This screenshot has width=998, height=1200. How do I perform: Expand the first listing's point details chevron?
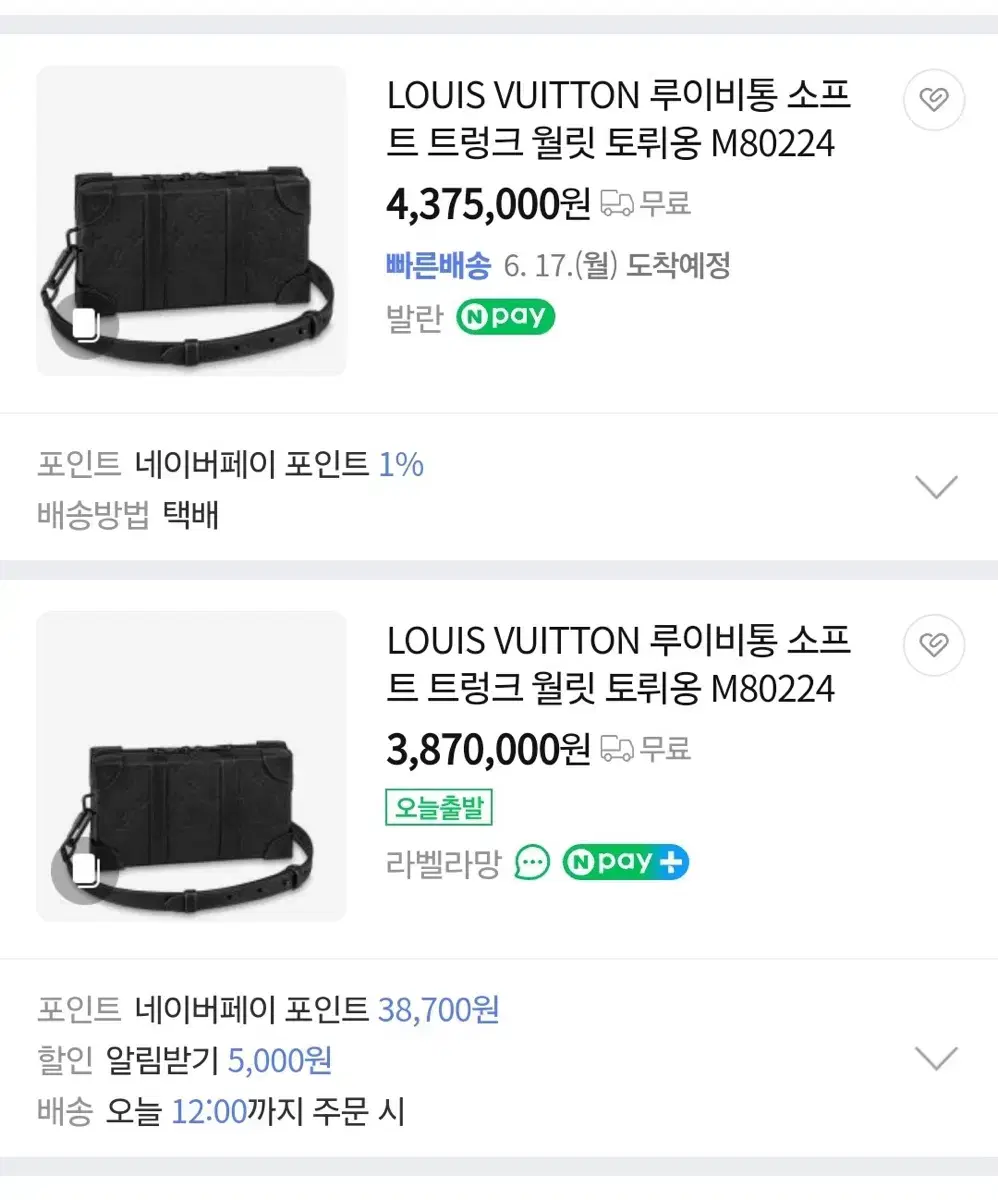click(x=936, y=488)
